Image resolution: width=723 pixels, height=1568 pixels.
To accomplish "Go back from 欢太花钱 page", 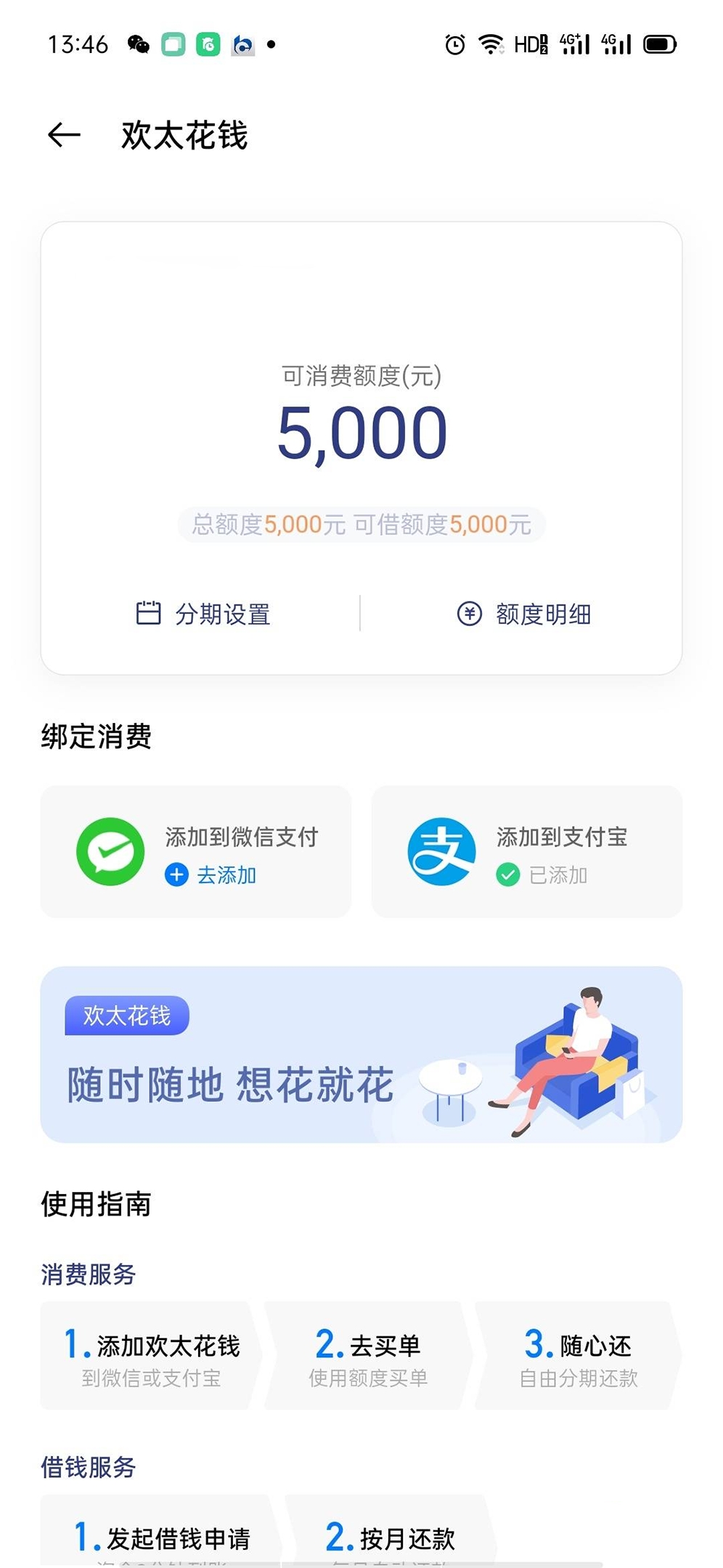I will point(64,135).
